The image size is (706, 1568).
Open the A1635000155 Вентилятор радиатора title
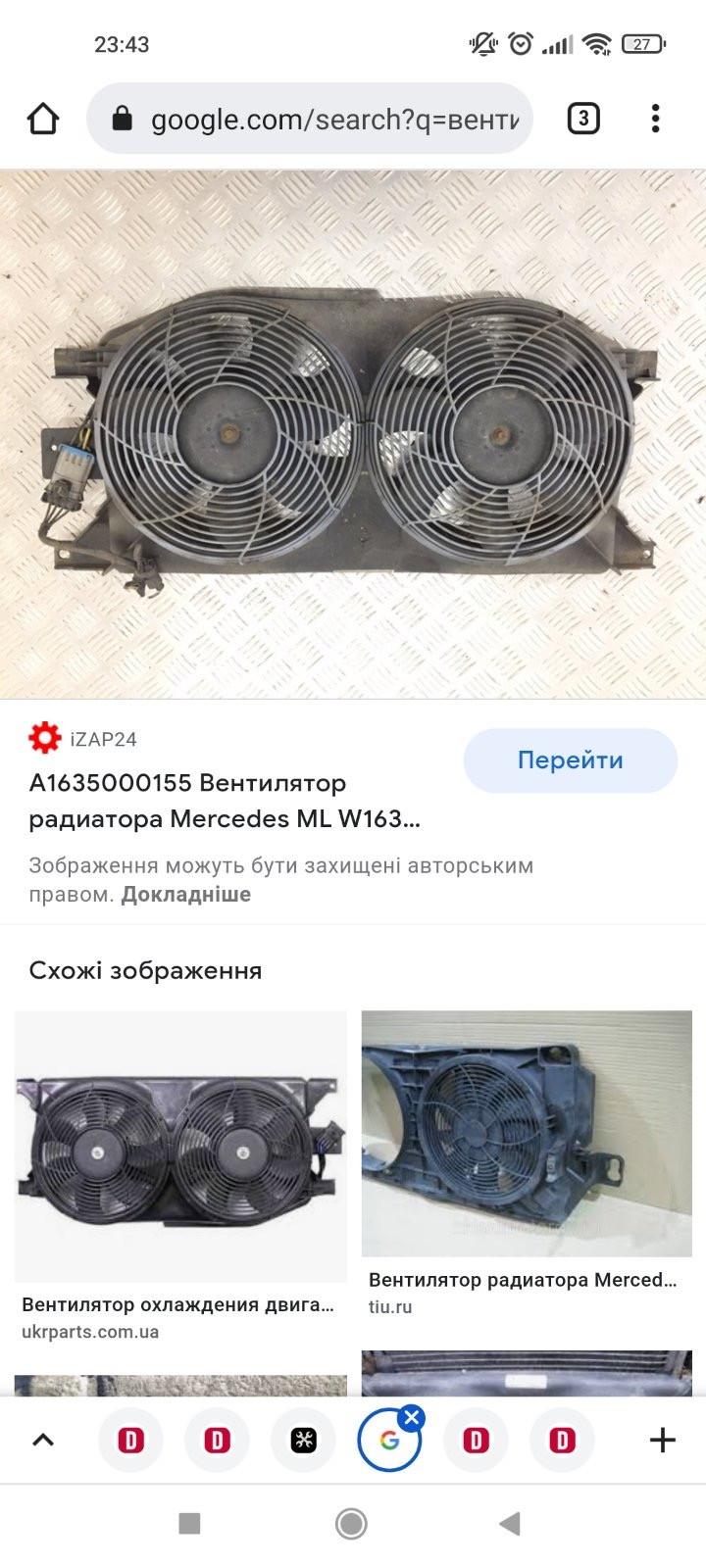tap(226, 801)
